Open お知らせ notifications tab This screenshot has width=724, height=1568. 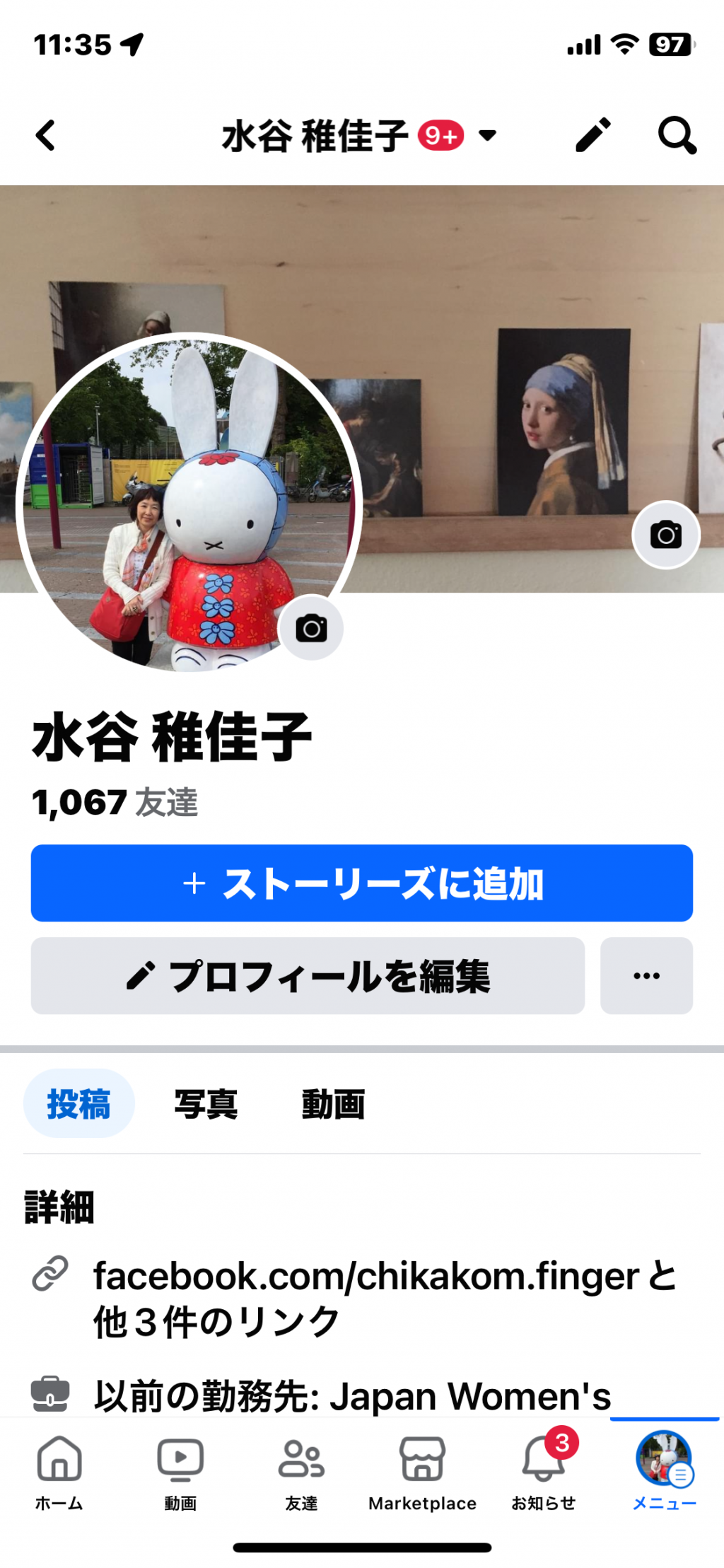(544, 1472)
